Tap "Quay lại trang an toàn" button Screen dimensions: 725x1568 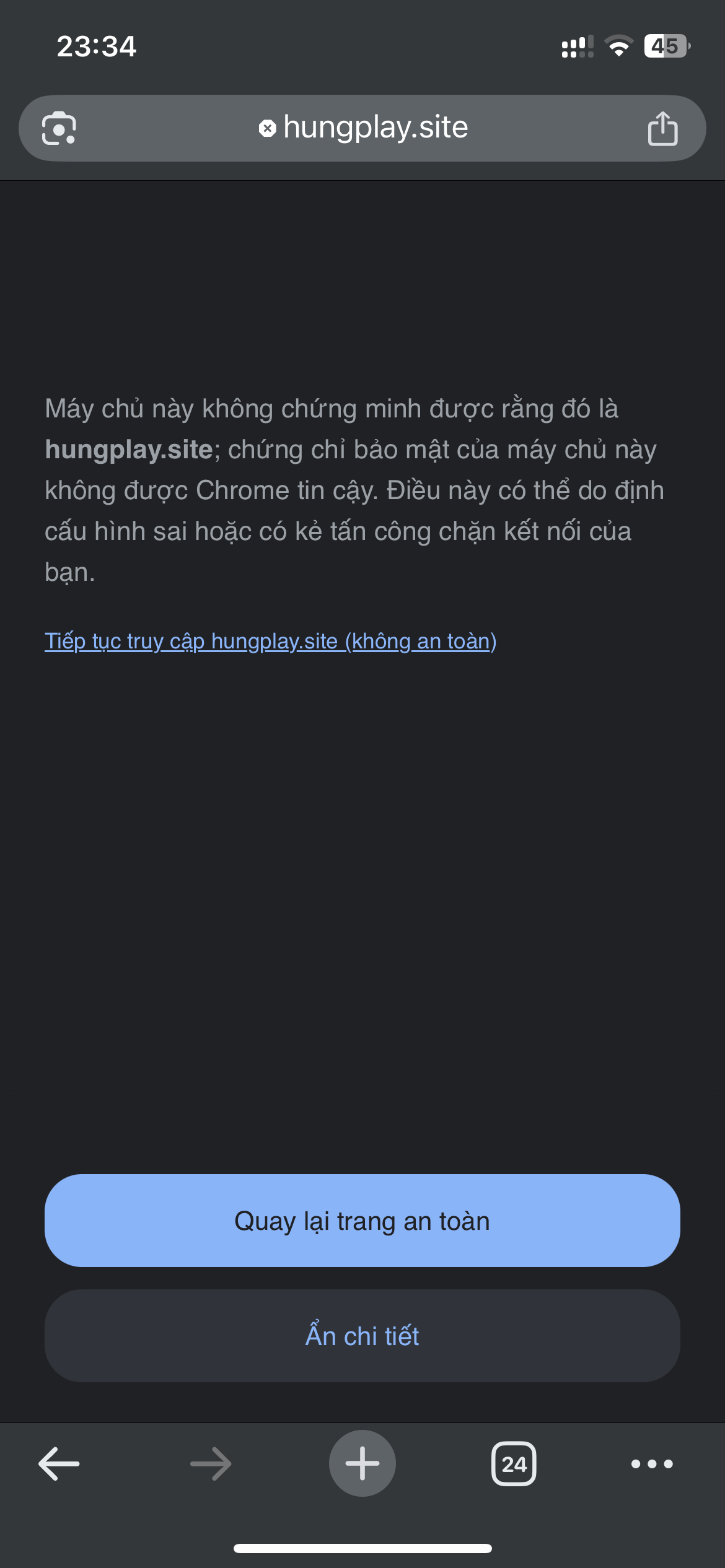[x=362, y=1221]
